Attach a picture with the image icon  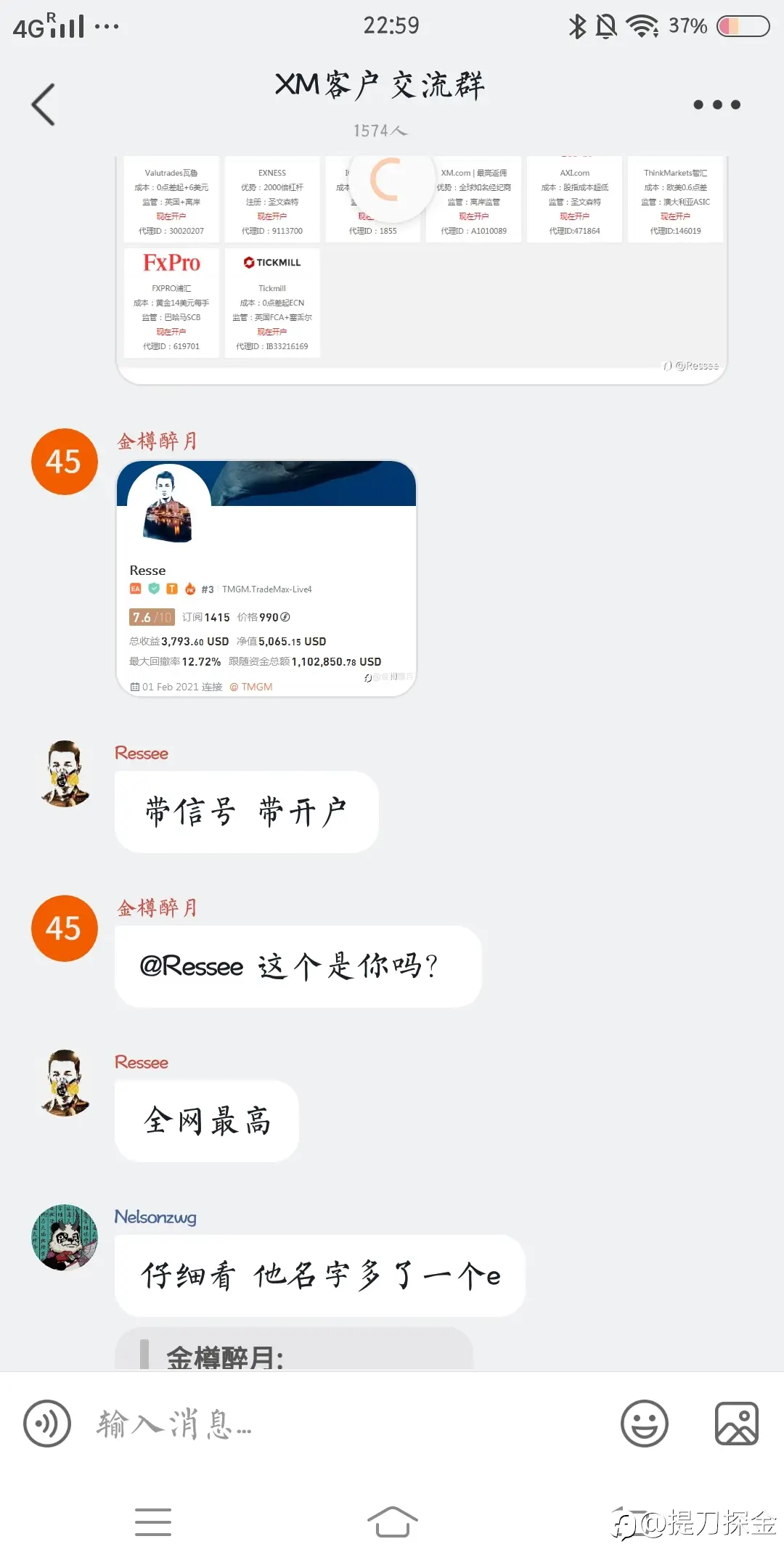coord(736,1424)
